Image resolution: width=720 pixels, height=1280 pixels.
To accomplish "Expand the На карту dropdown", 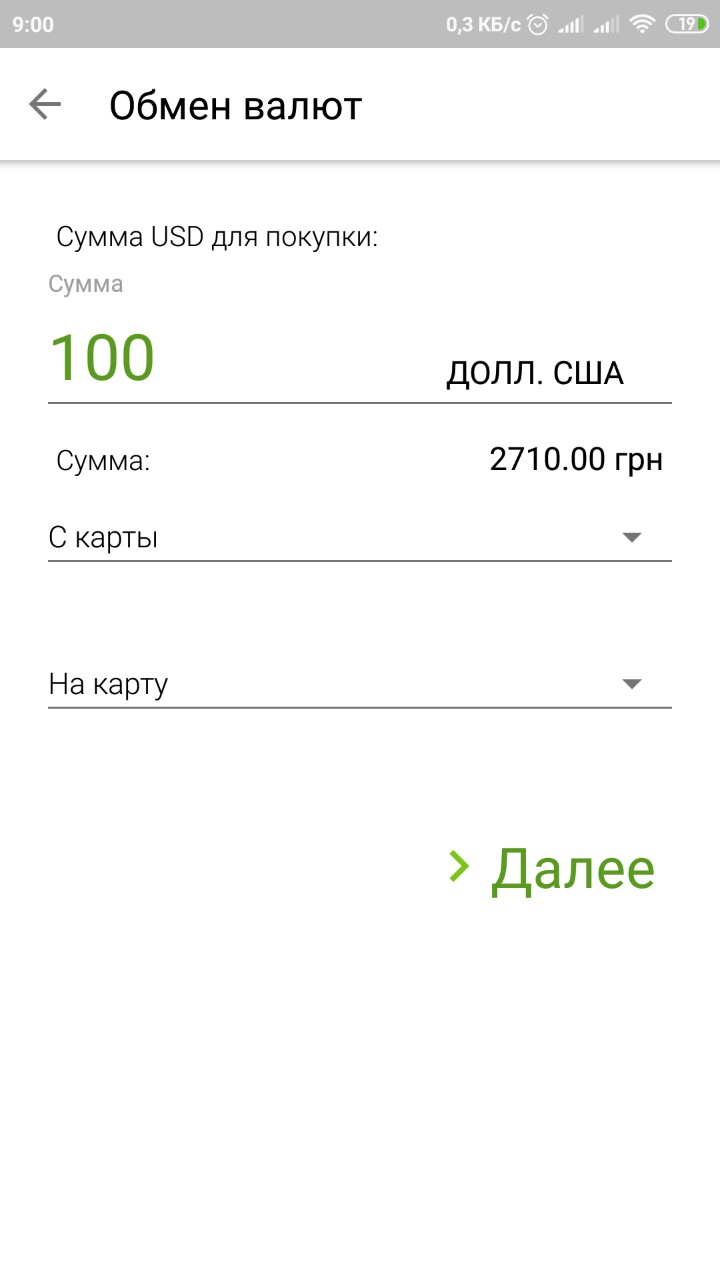I will click(x=360, y=685).
